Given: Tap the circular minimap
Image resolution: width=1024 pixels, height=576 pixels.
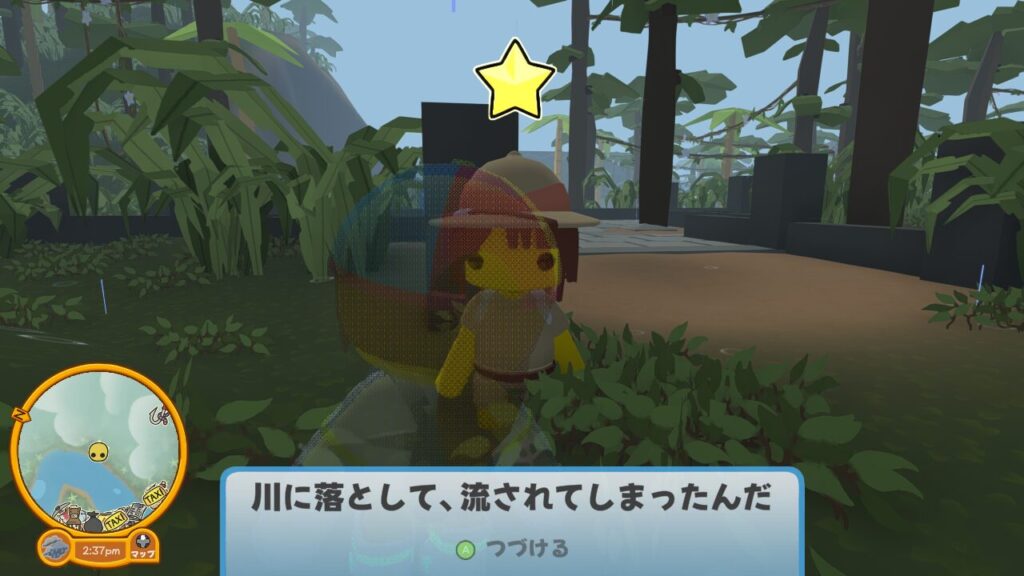Looking at the screenshot, I should 97,447.
